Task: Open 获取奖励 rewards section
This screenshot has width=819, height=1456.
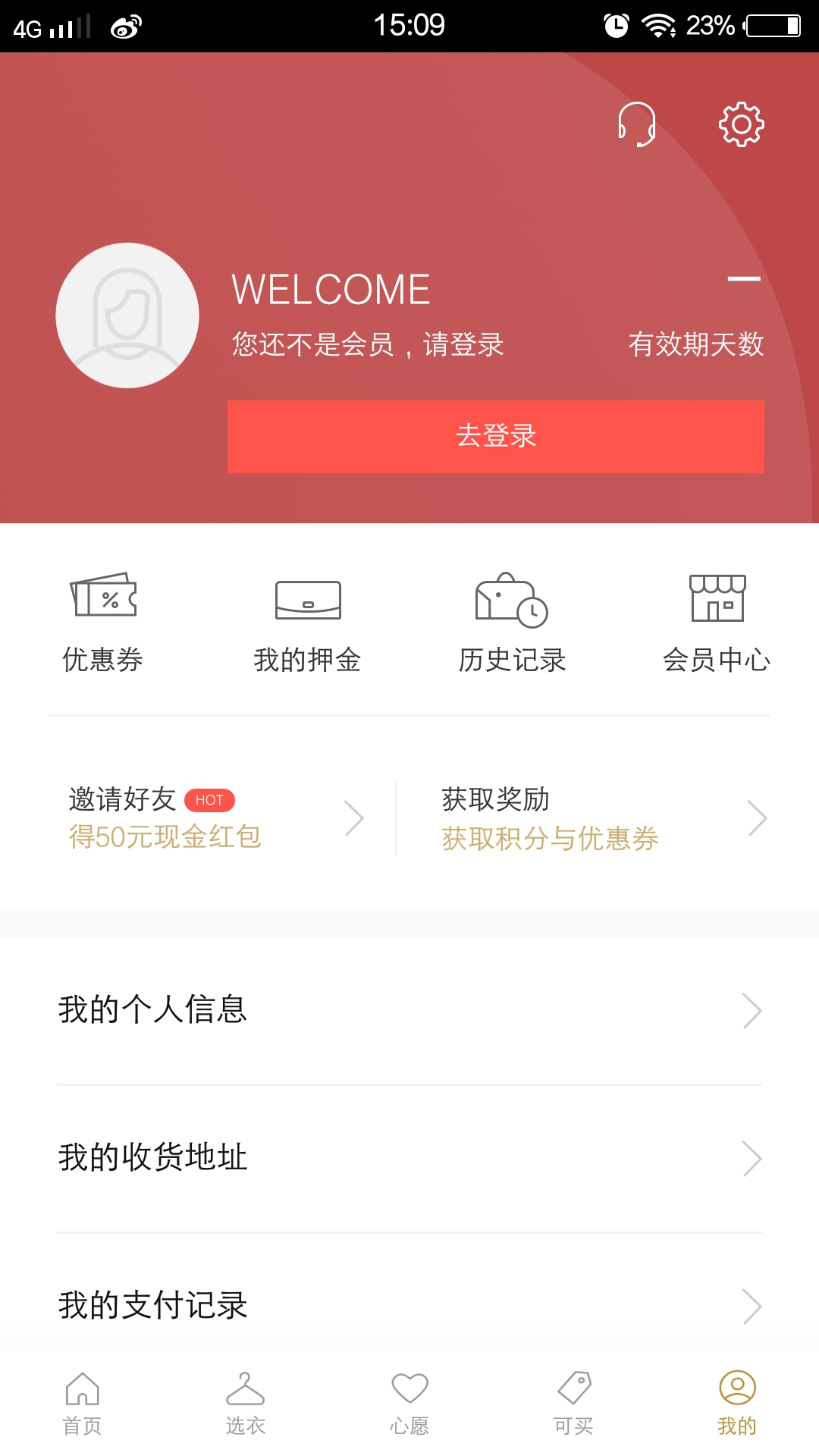Action: (603, 818)
